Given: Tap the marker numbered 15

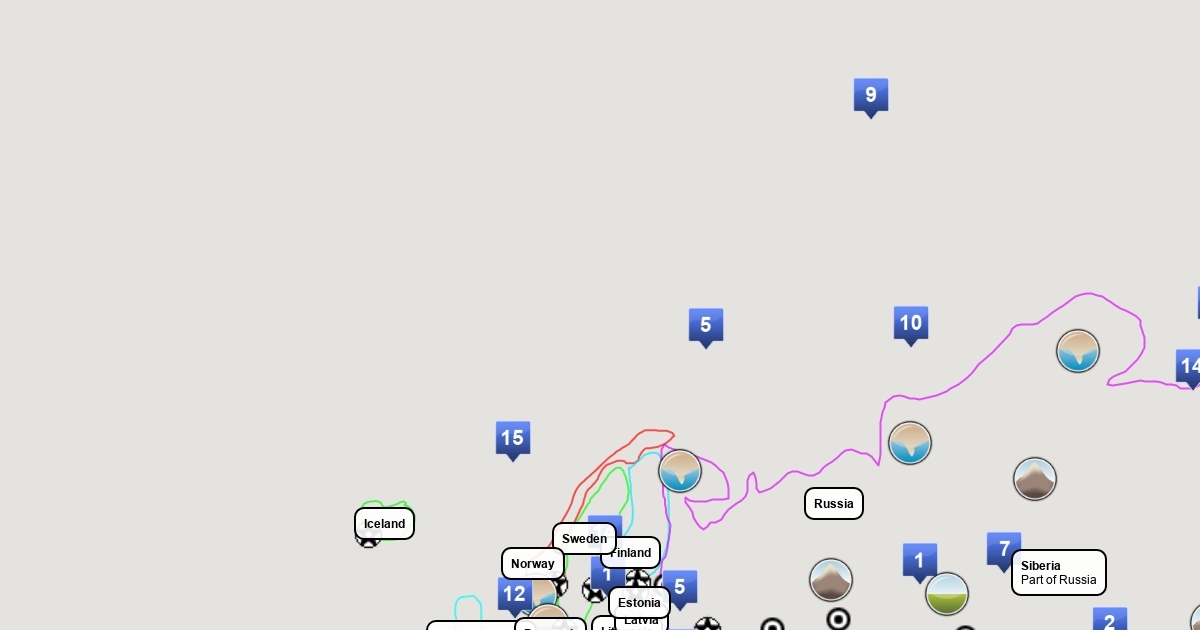Looking at the screenshot, I should 512,438.
